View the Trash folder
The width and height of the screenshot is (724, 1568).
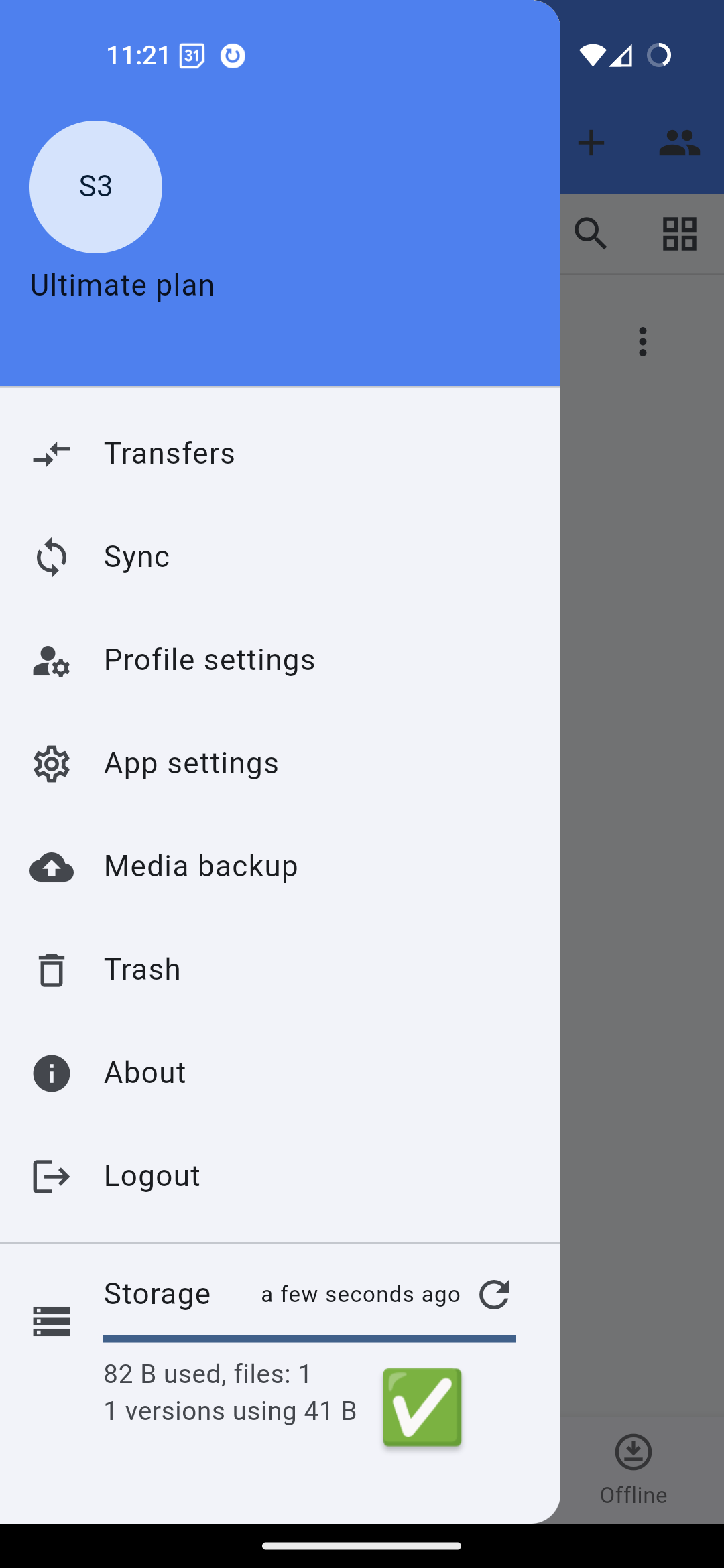(280, 970)
